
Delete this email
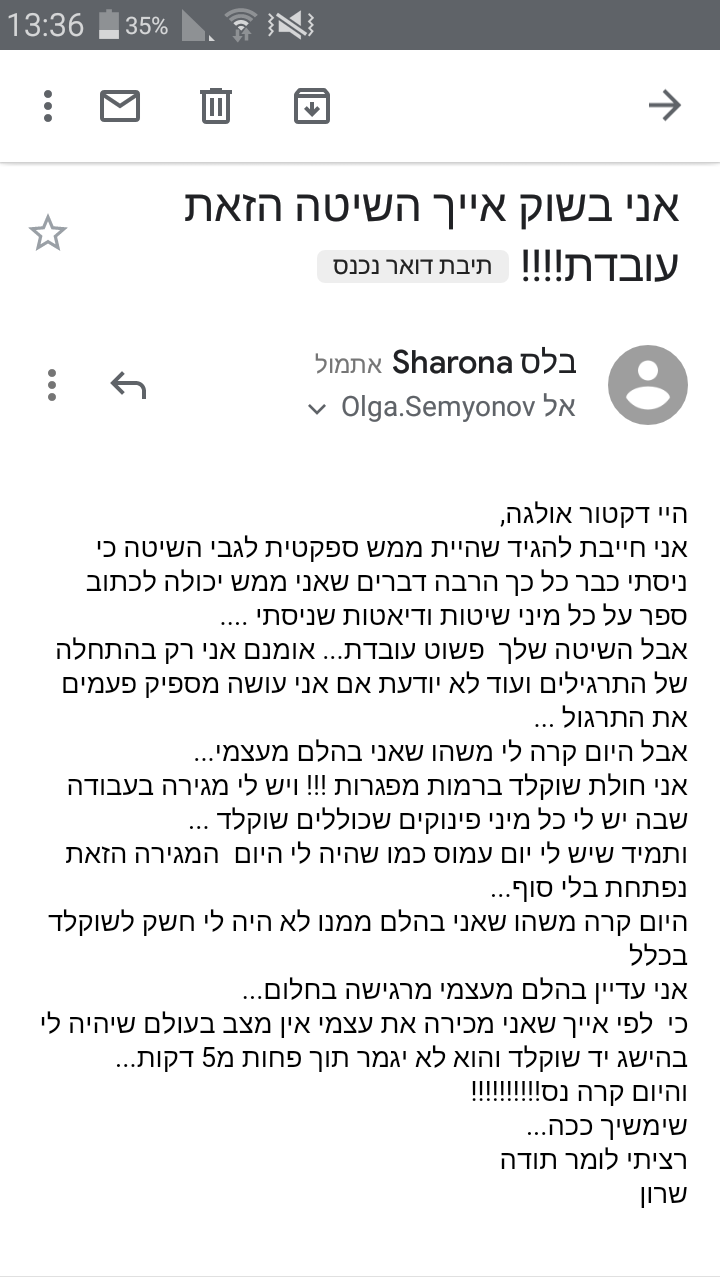click(216, 105)
